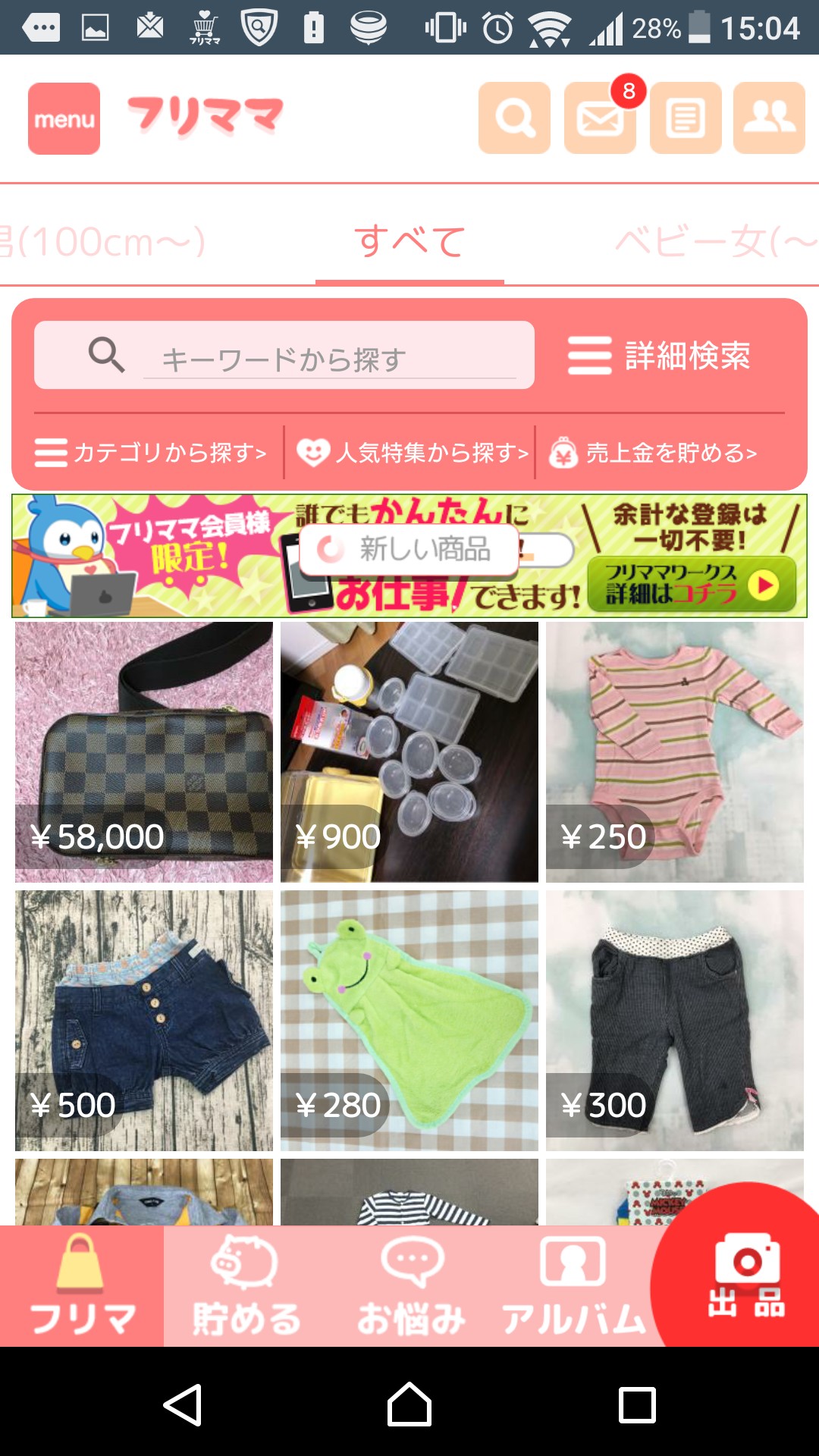
Task: Open 人気特集から探す
Action: (412, 453)
